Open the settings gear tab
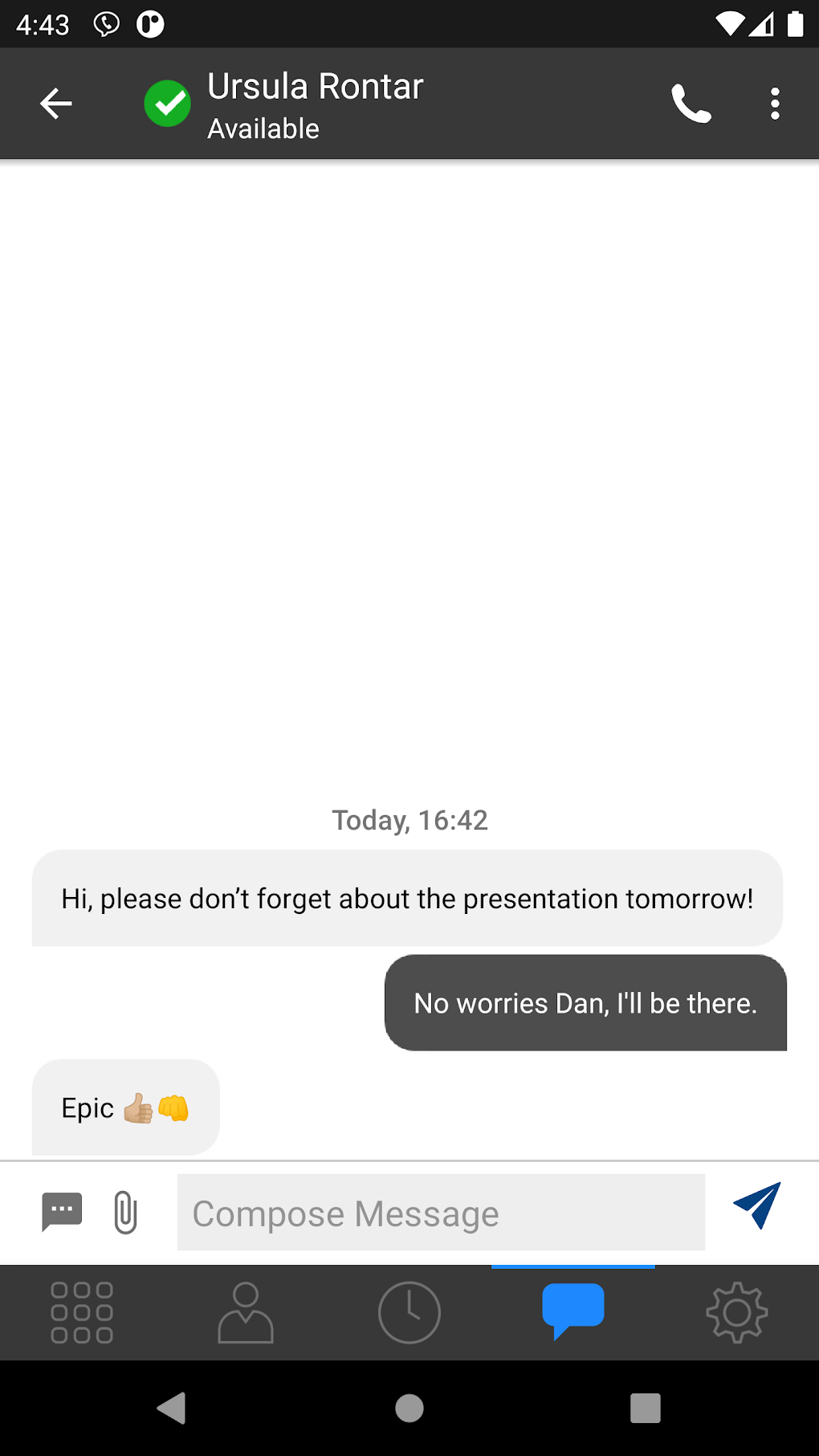 (x=737, y=1312)
